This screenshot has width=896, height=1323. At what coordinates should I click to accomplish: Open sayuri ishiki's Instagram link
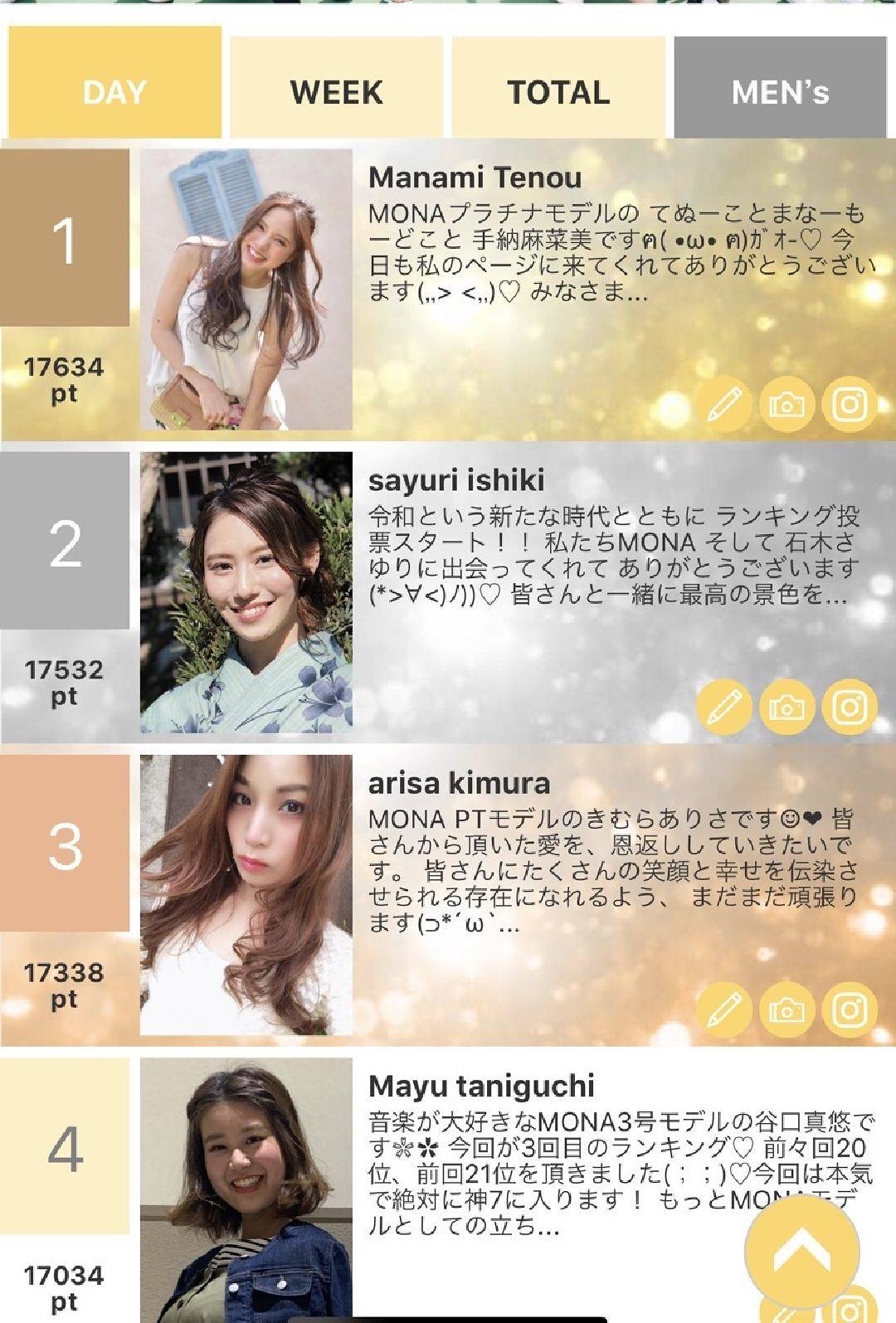(x=850, y=708)
